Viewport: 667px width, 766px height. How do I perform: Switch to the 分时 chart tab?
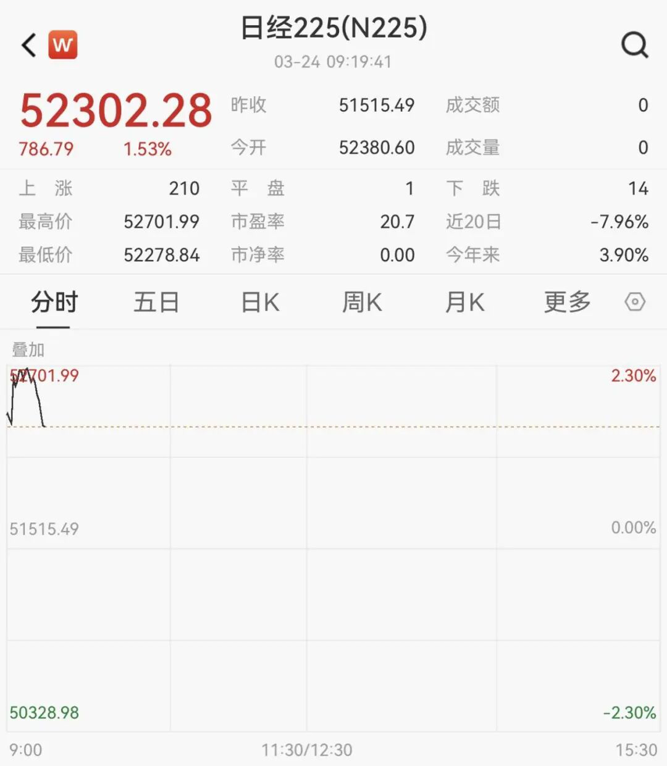[54, 302]
